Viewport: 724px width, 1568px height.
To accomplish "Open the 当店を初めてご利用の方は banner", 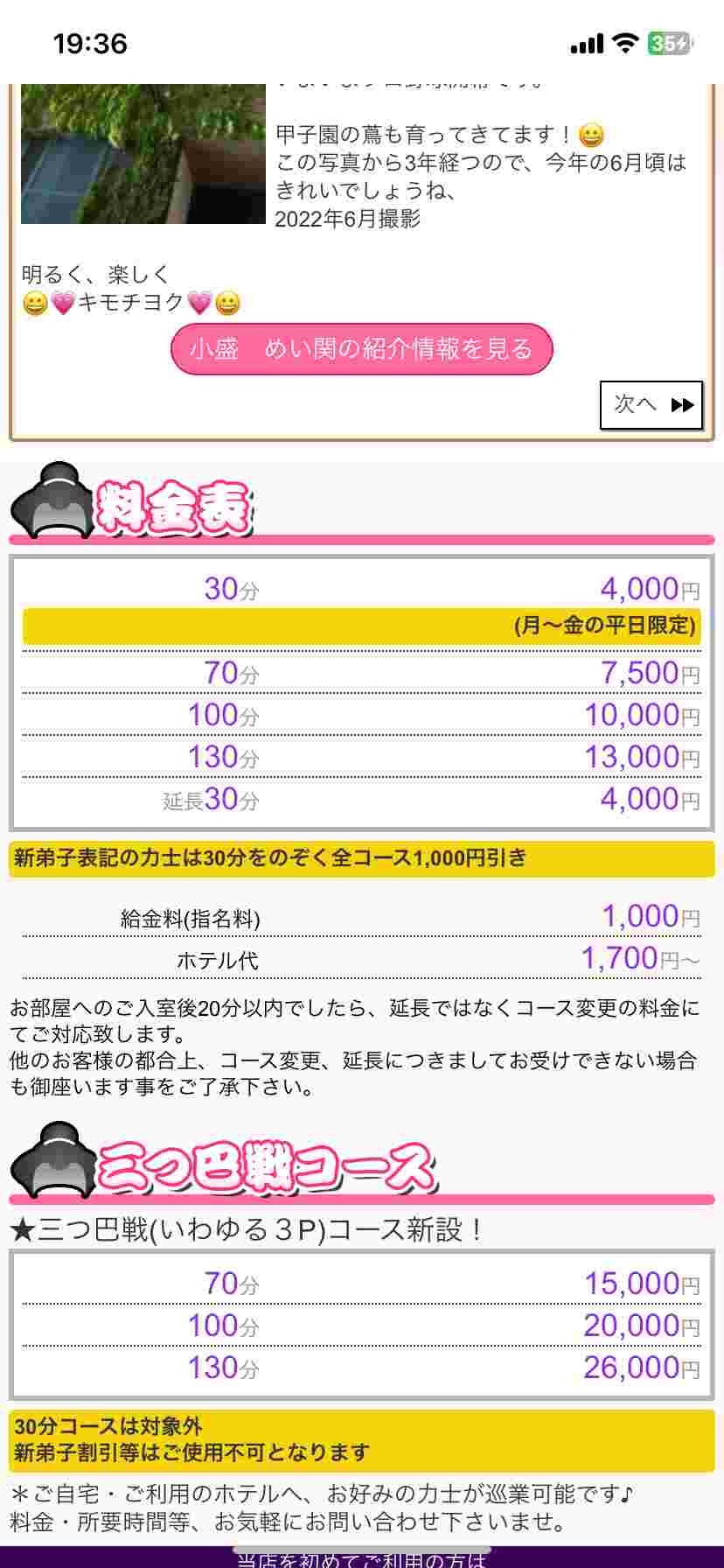I will [362, 1557].
